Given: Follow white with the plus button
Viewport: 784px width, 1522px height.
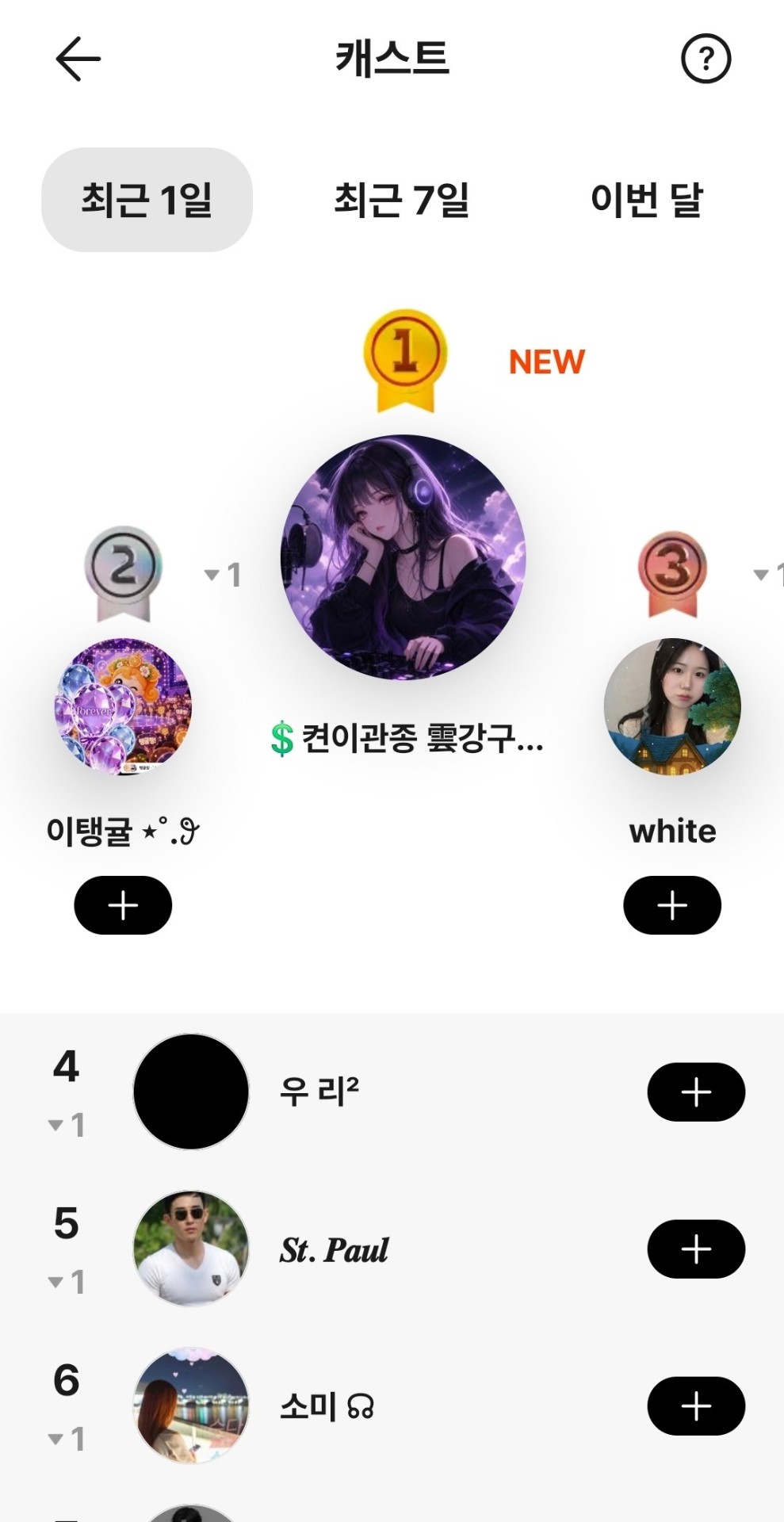Looking at the screenshot, I should pos(672,905).
